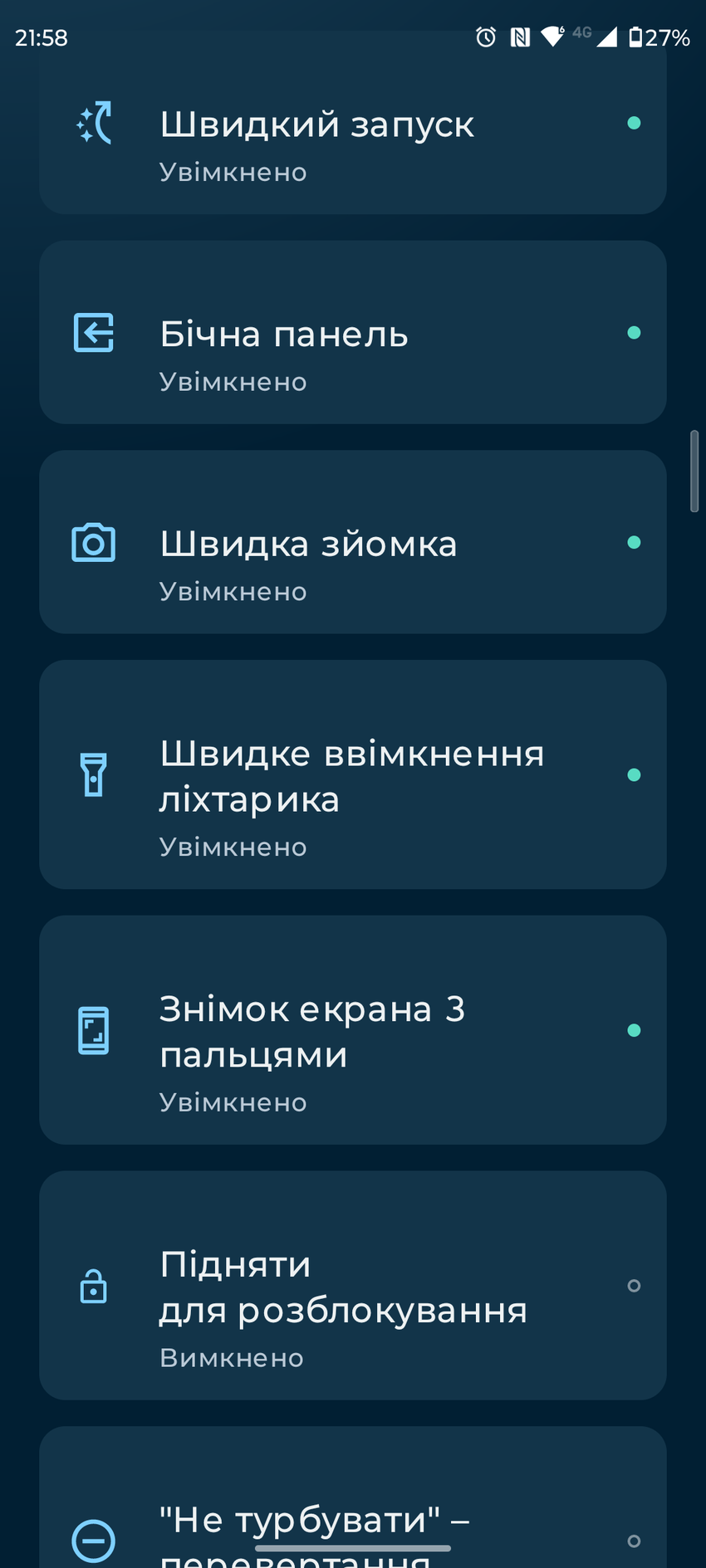Tap the camera icon for Швидка зйомка
This screenshot has width=706, height=1568.
coord(94,542)
